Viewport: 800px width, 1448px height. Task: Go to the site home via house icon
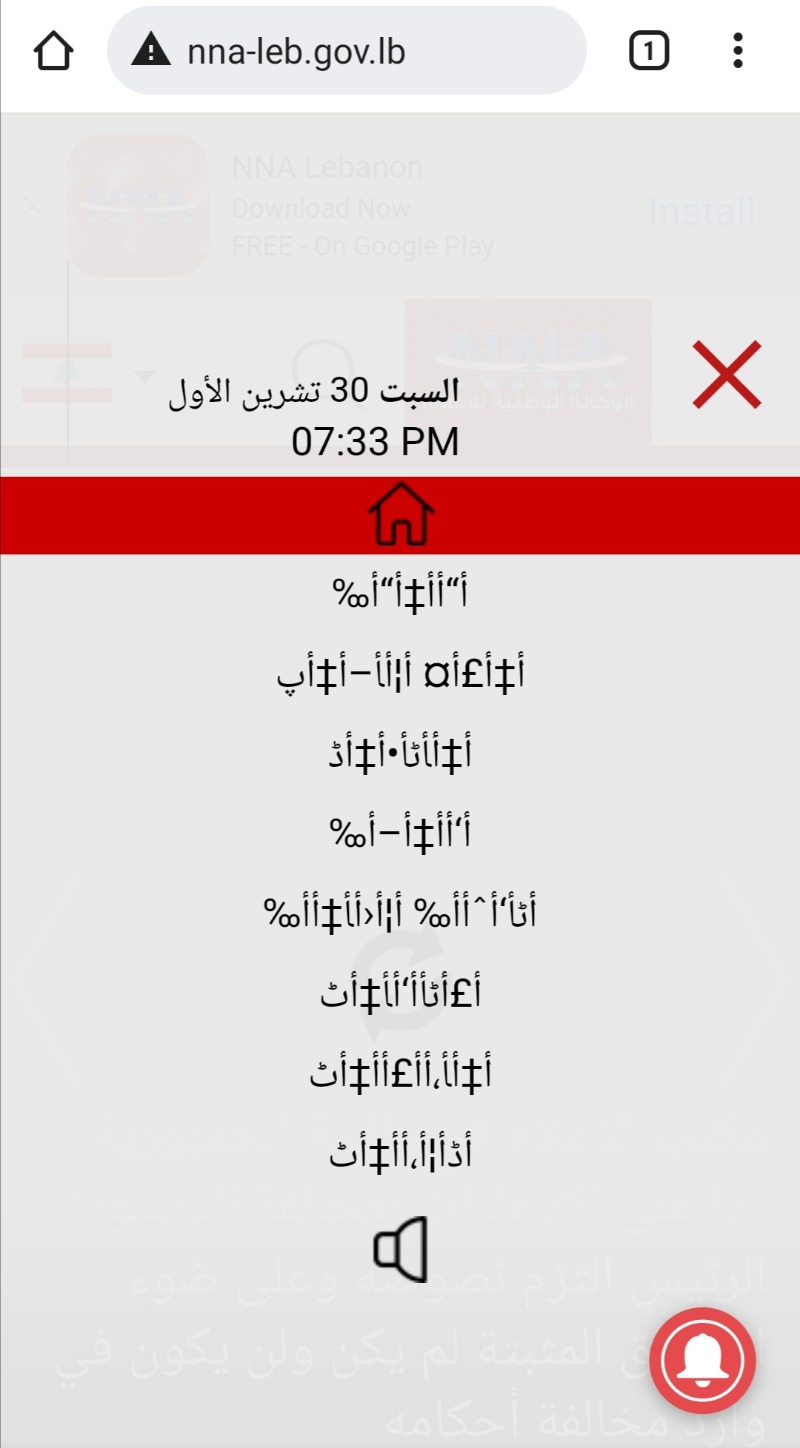(401, 514)
